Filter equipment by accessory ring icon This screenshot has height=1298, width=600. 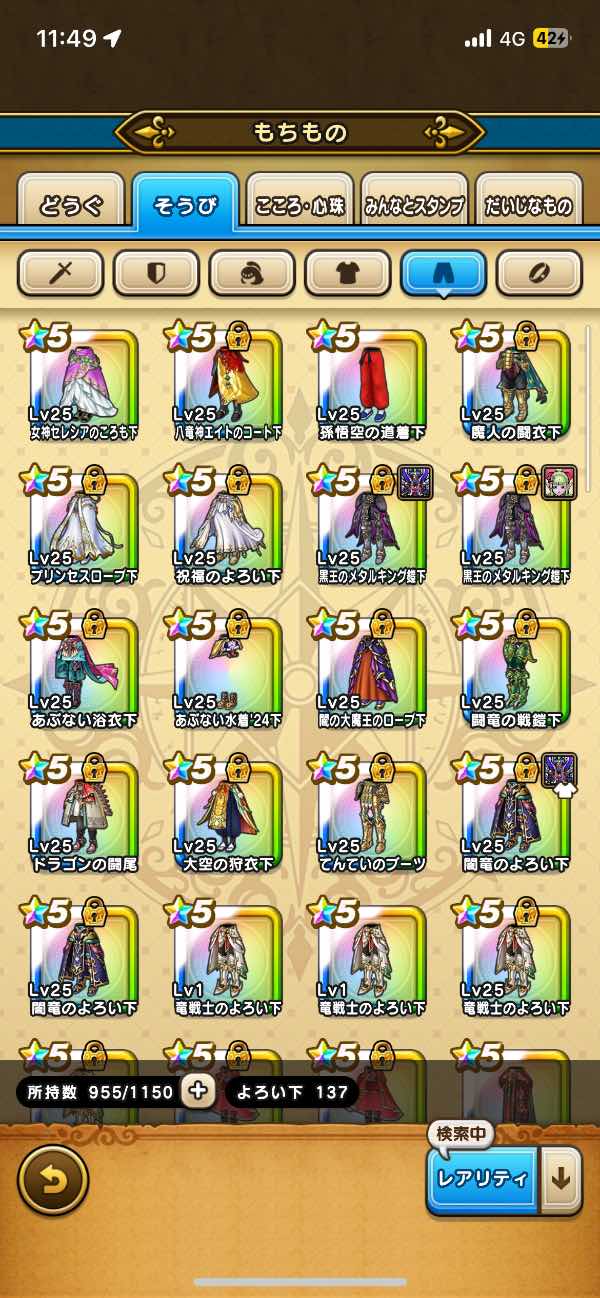539,272
